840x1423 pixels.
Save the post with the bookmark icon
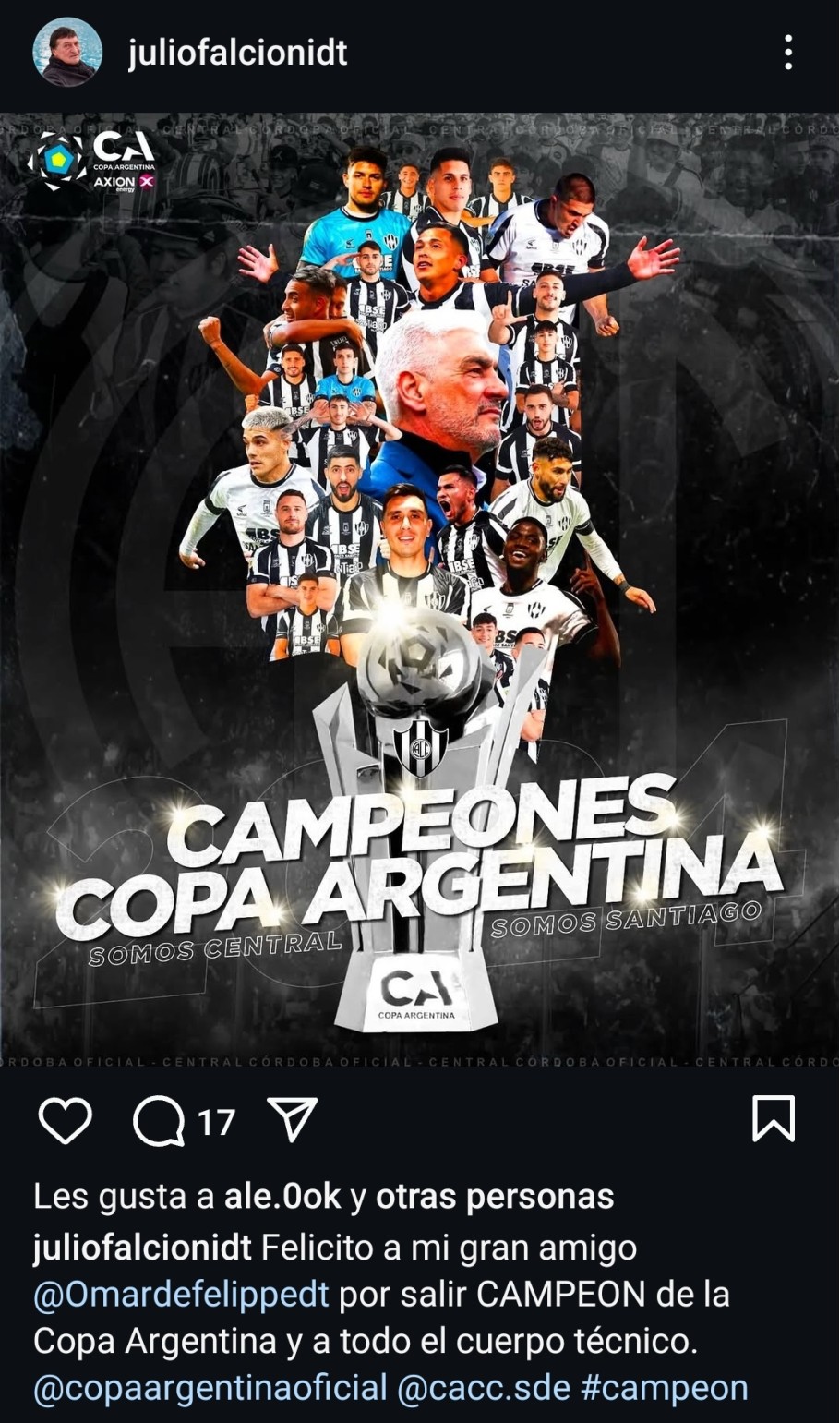coord(773,1119)
